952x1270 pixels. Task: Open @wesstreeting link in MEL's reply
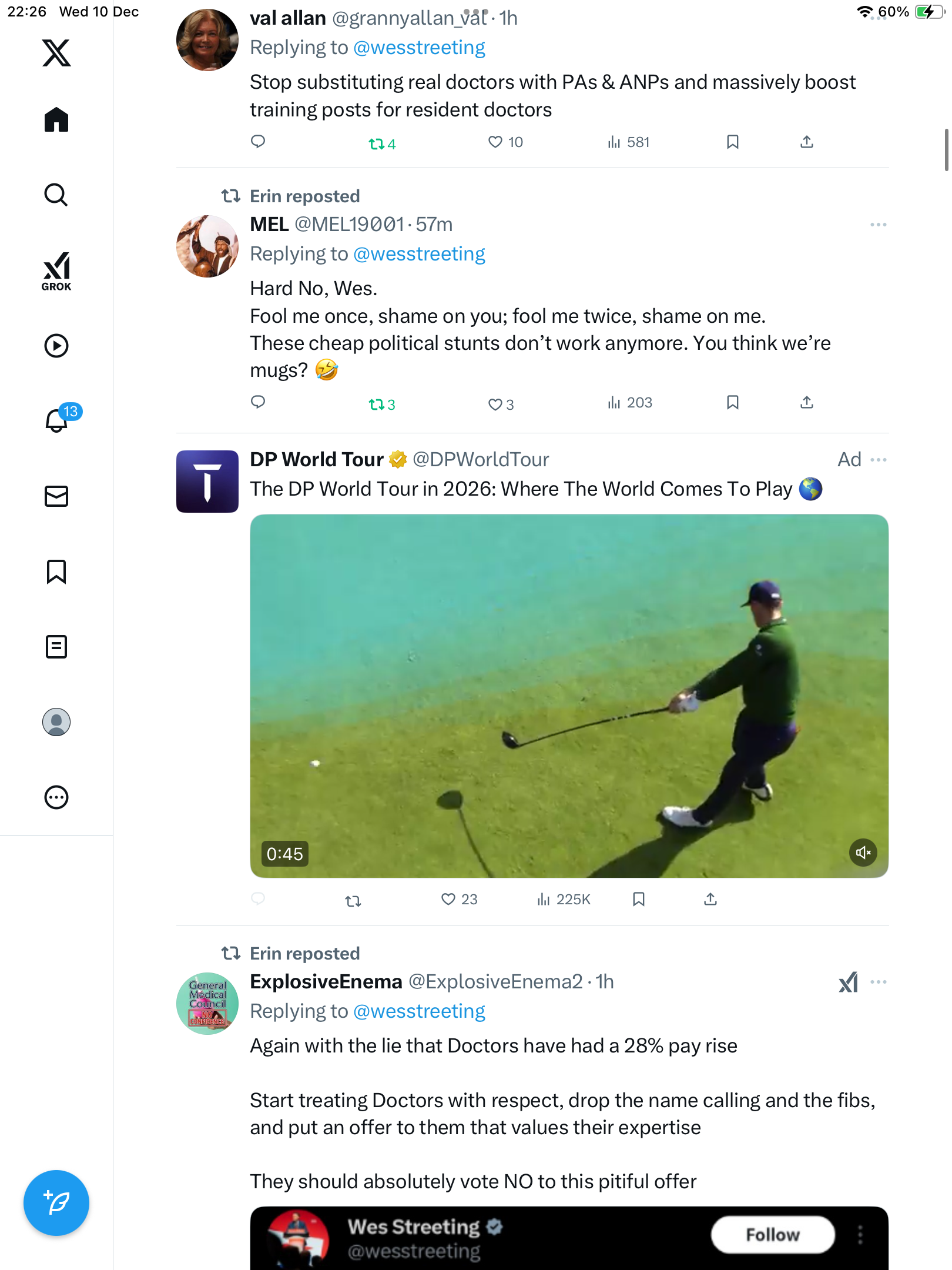pos(419,254)
